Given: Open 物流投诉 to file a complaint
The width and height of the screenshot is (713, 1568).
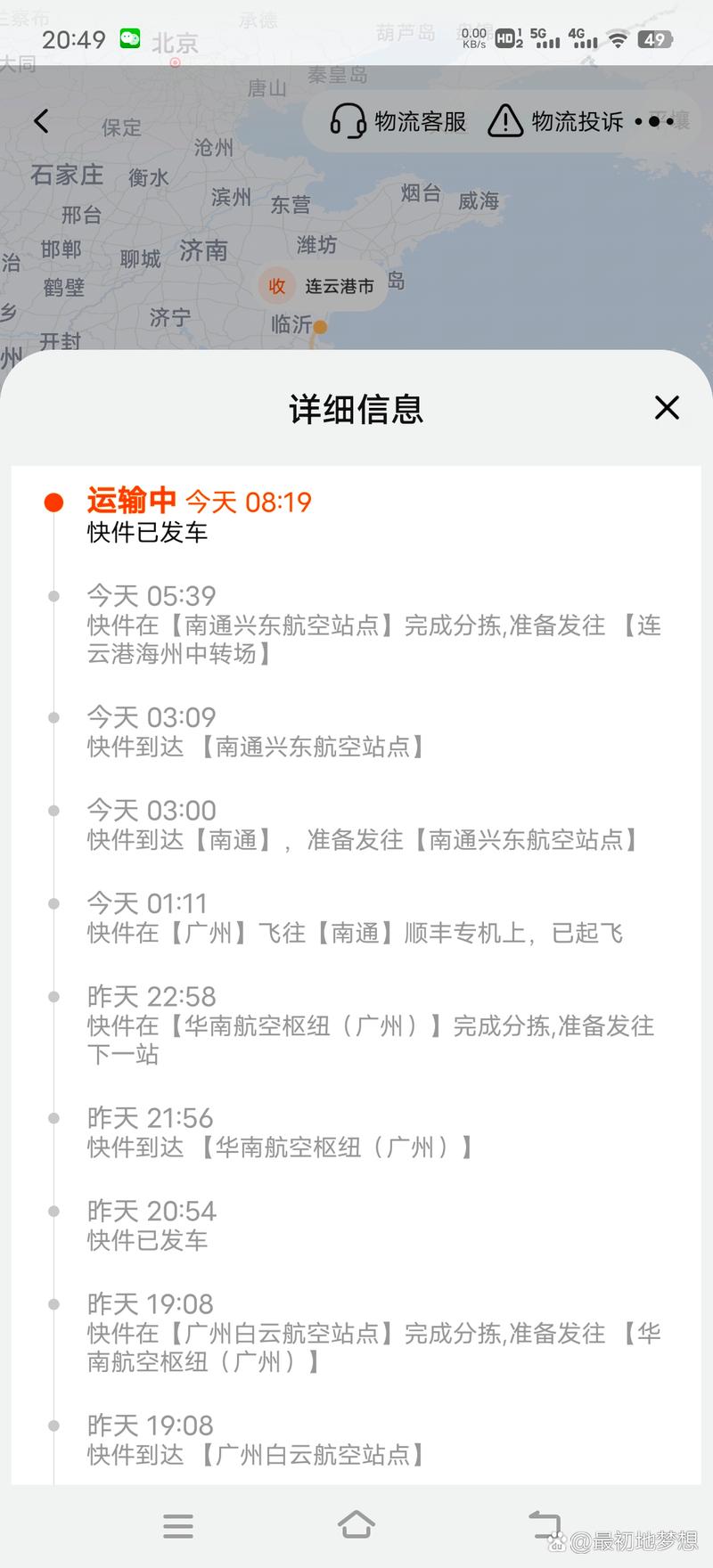Looking at the screenshot, I should [577, 121].
